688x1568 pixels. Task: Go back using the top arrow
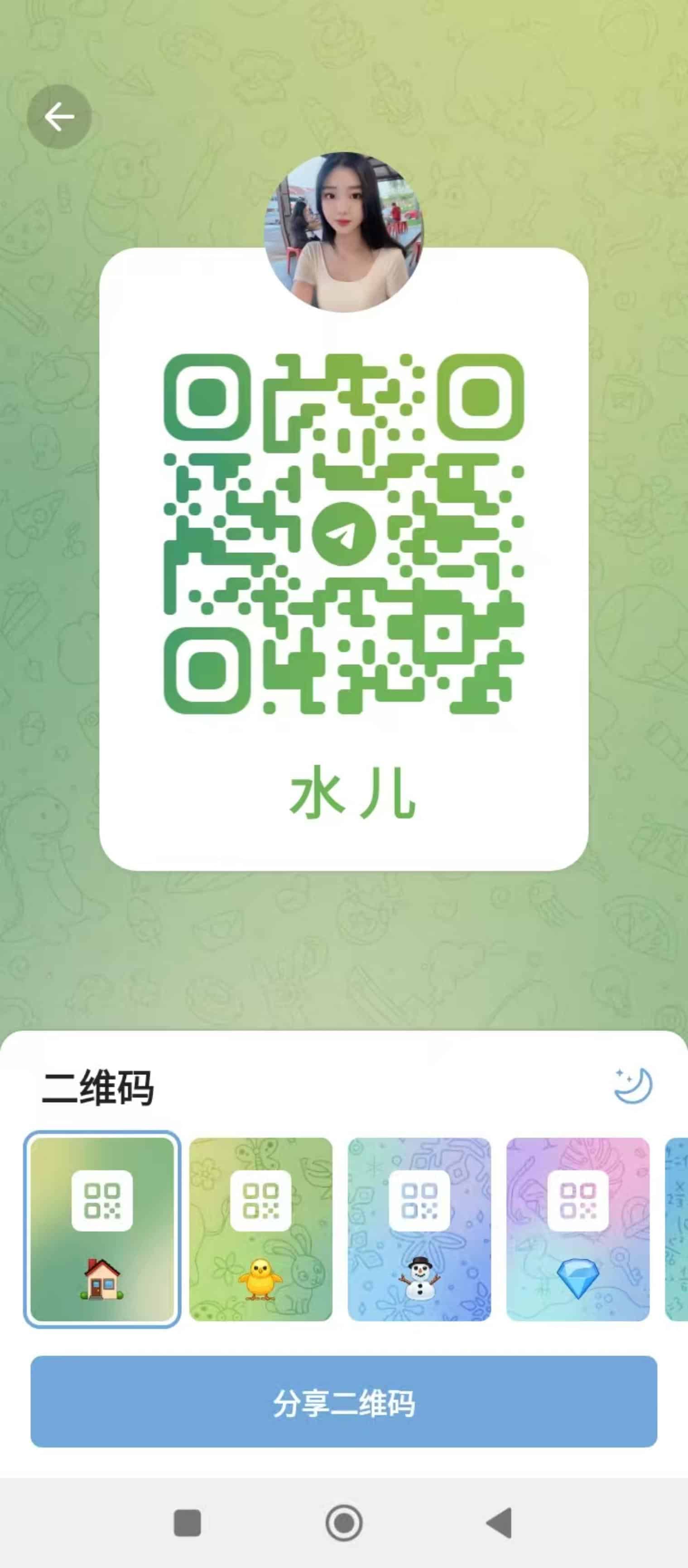tap(59, 116)
